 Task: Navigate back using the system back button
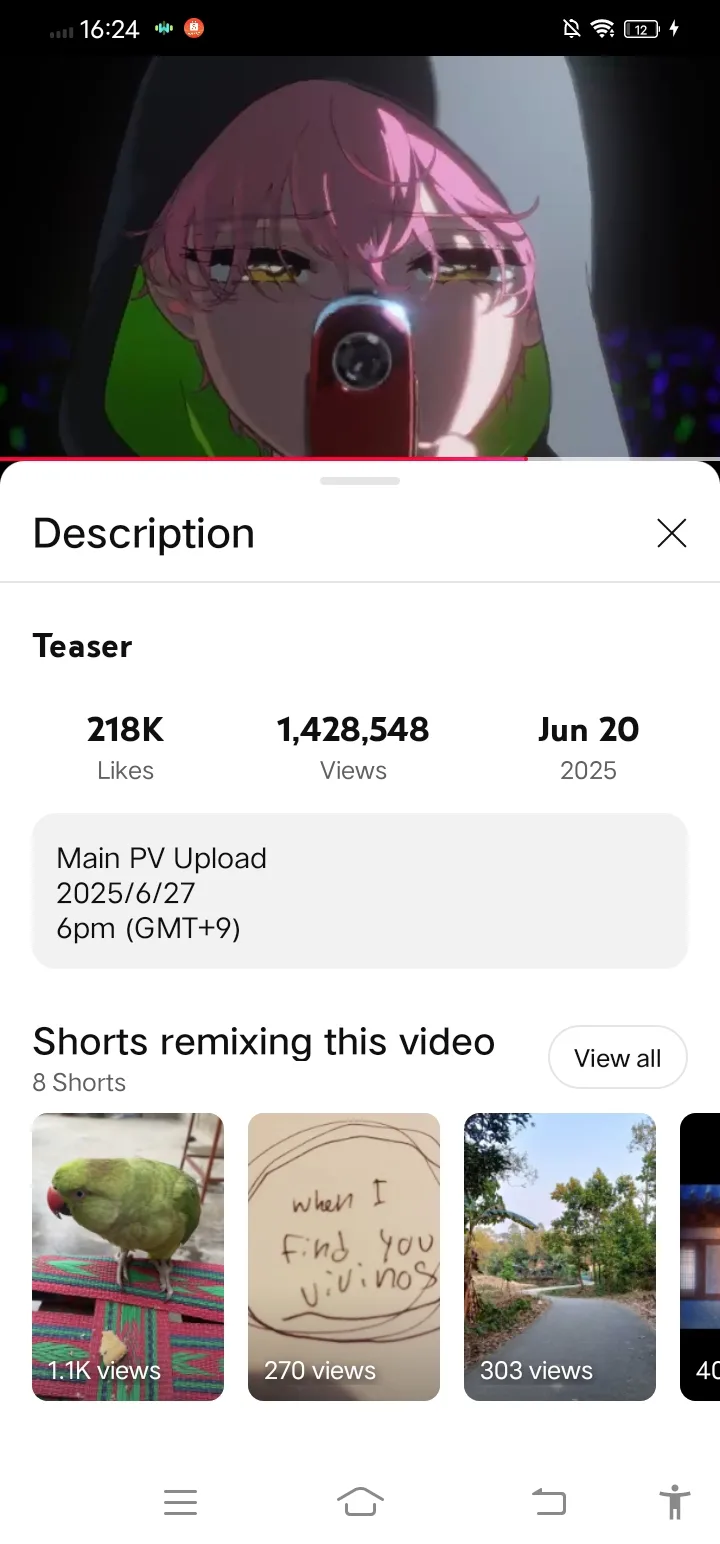point(548,1502)
